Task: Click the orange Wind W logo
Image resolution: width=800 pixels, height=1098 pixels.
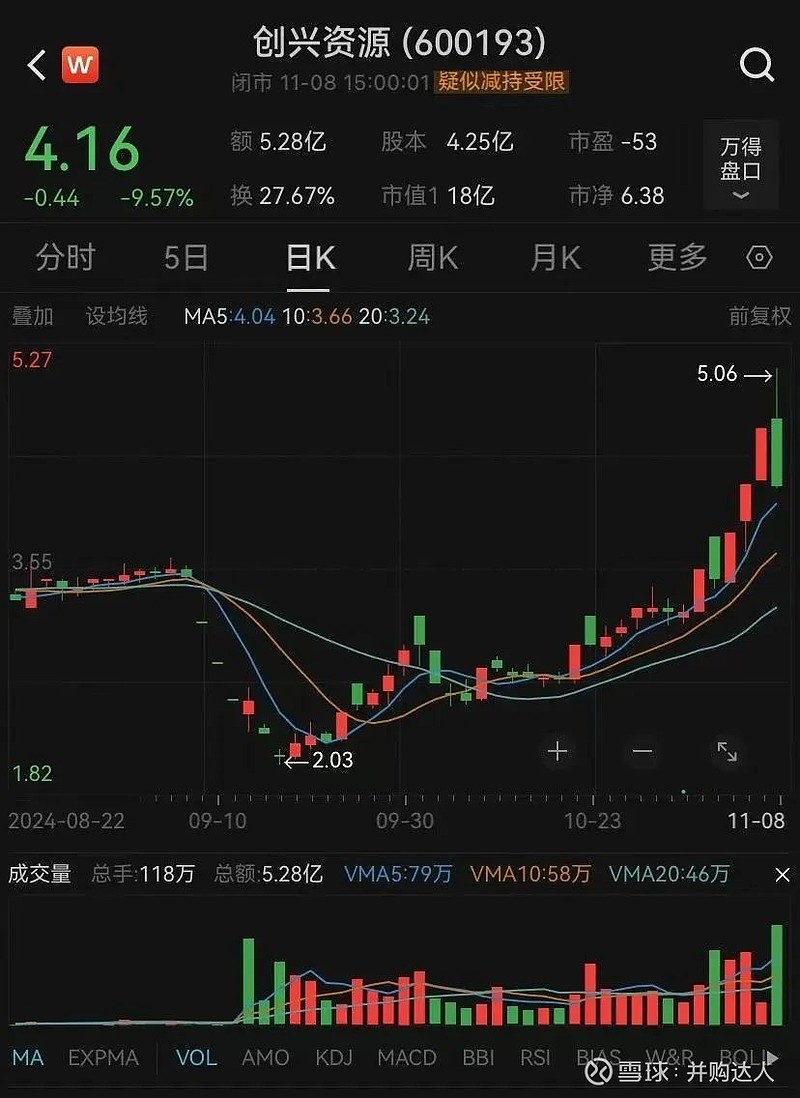Action: tap(78, 64)
